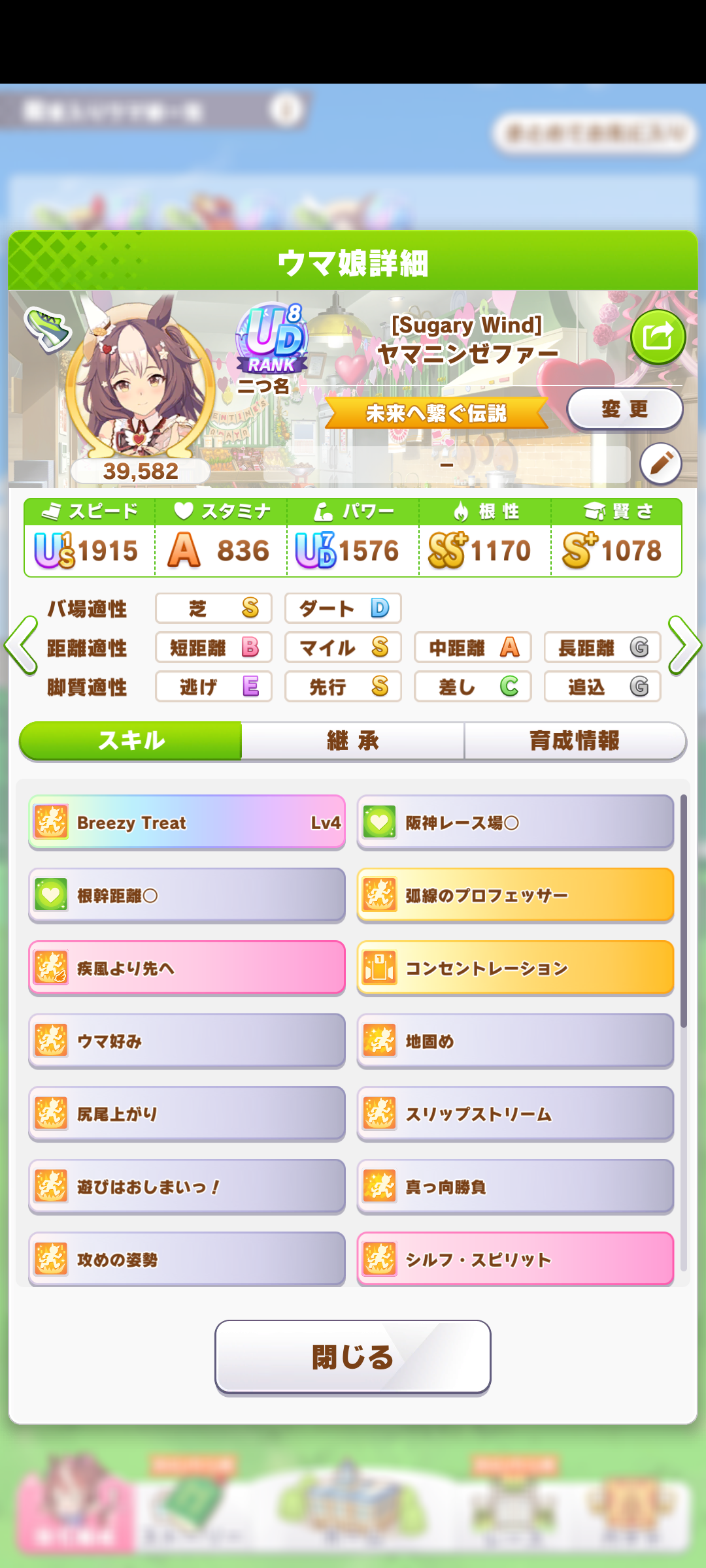Tap the green share icon
This screenshot has width=706, height=1568.
tap(658, 337)
